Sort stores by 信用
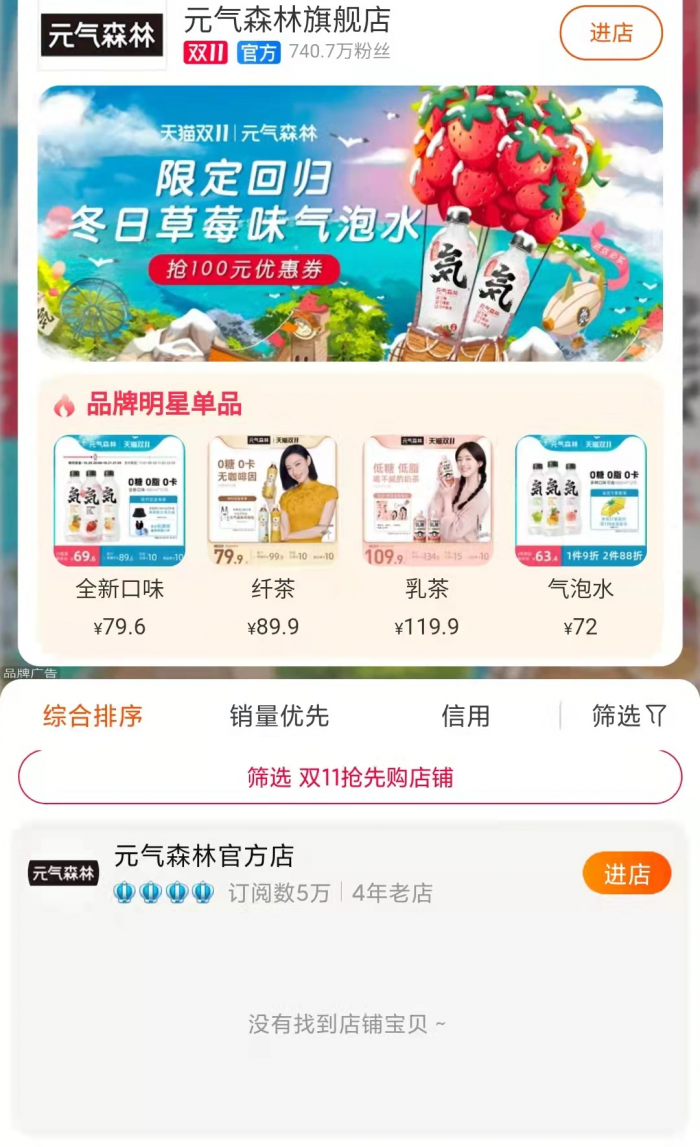Image resolution: width=700 pixels, height=1147 pixels. 465,716
